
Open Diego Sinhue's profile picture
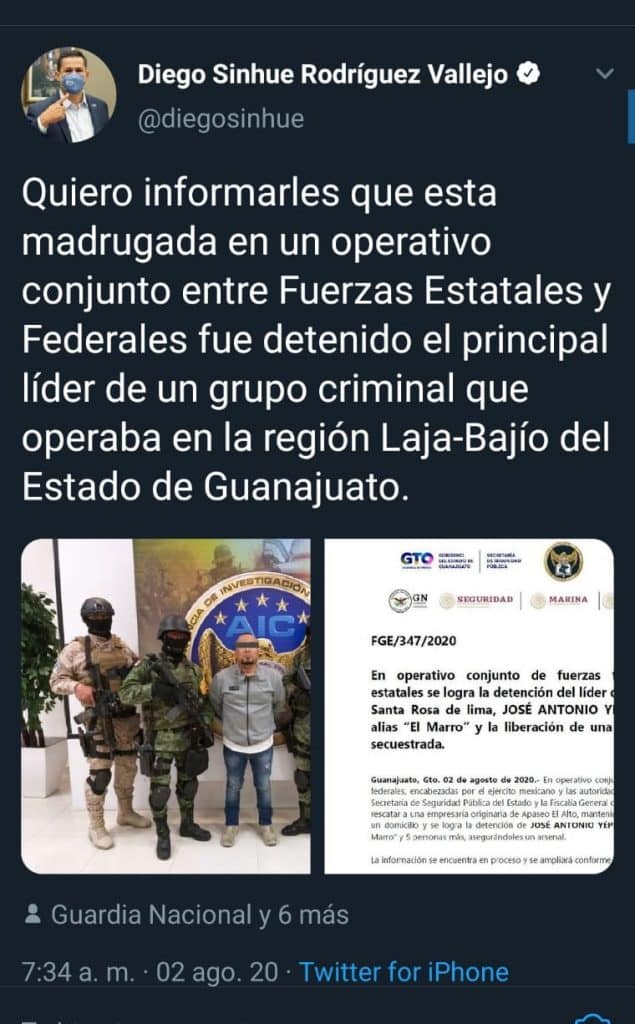tap(68, 95)
